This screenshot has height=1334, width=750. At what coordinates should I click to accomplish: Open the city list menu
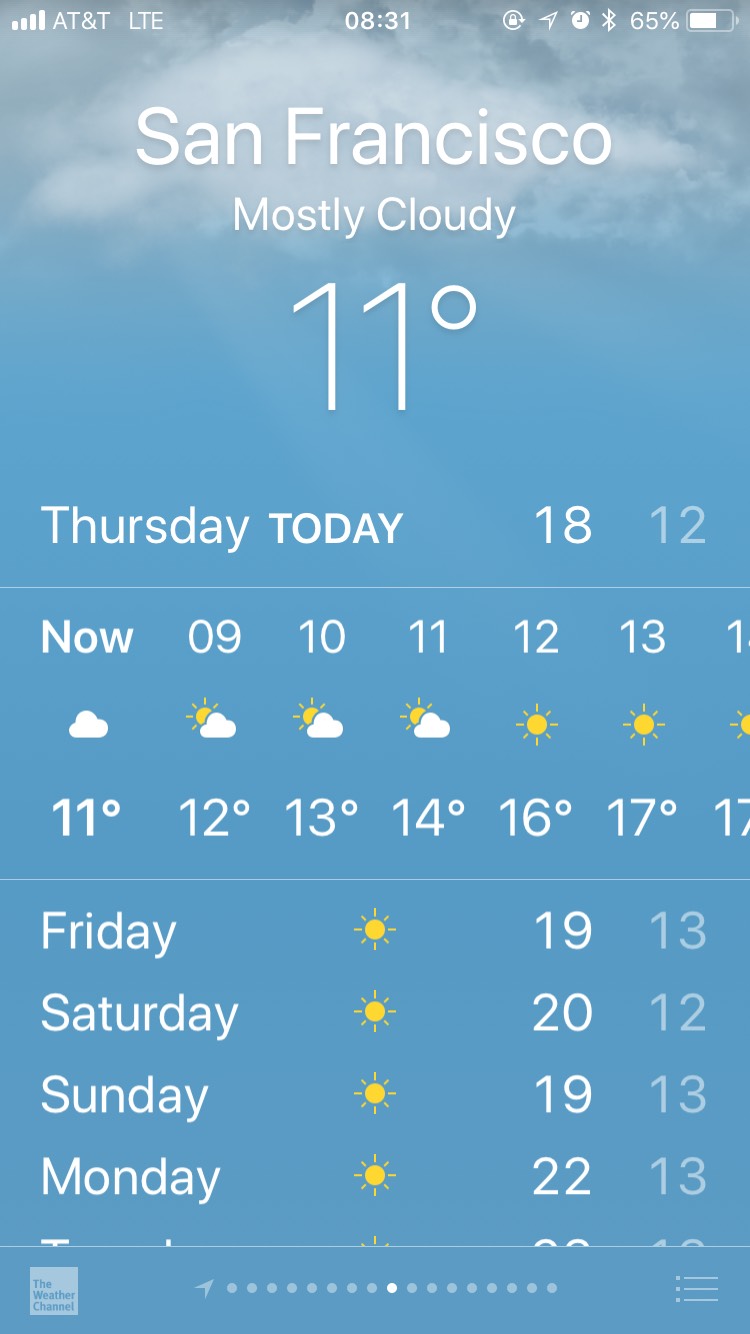pos(697,1289)
